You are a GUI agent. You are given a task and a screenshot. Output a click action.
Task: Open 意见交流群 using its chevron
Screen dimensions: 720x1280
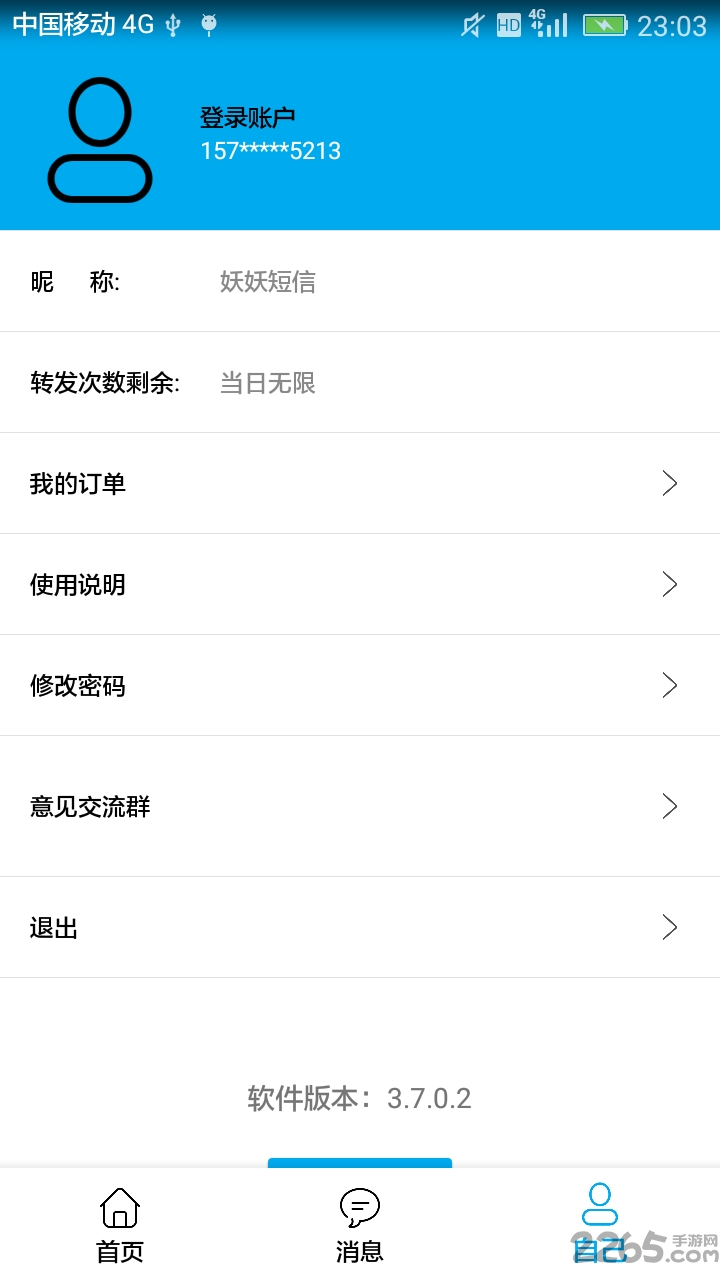(x=669, y=806)
